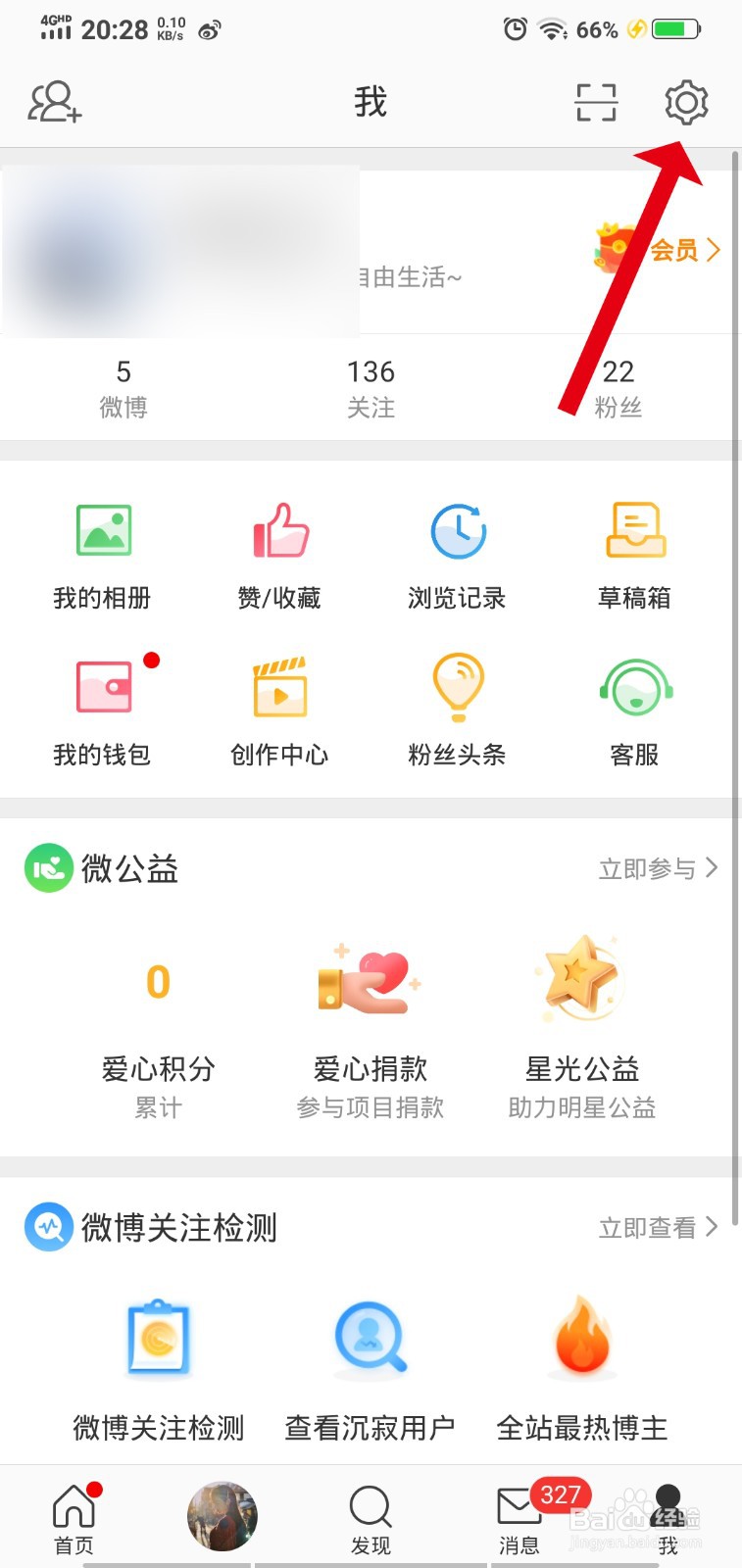Open 创作中心
Viewport: 742px width, 1568px height.
pyautogui.click(x=280, y=711)
